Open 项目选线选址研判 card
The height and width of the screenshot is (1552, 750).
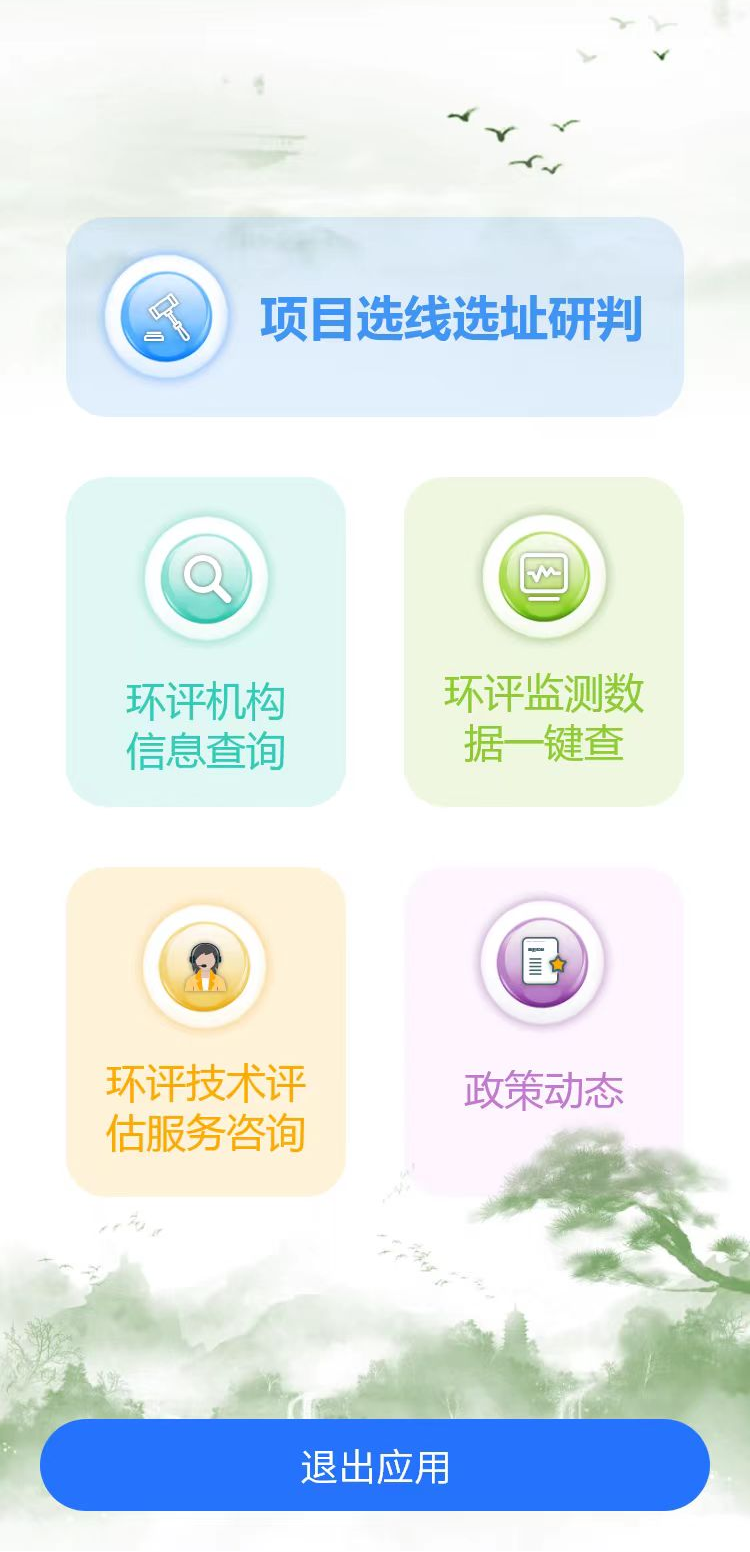pos(375,317)
